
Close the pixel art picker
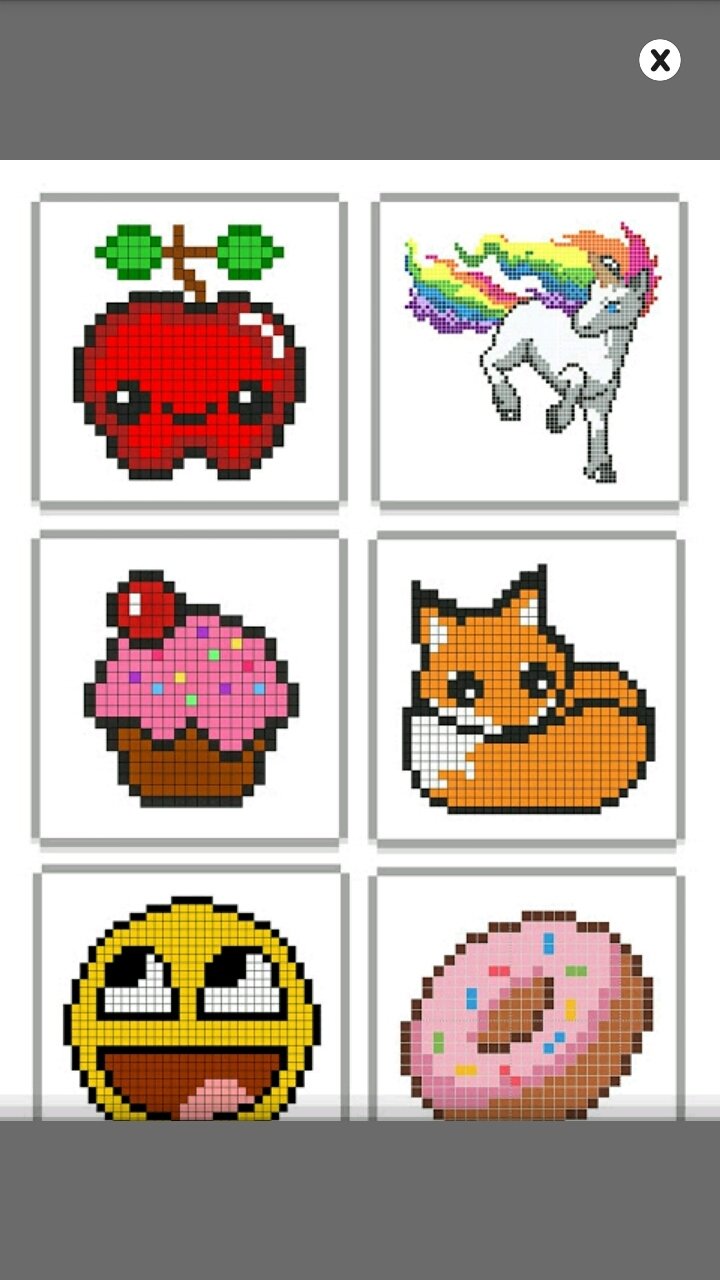click(660, 60)
